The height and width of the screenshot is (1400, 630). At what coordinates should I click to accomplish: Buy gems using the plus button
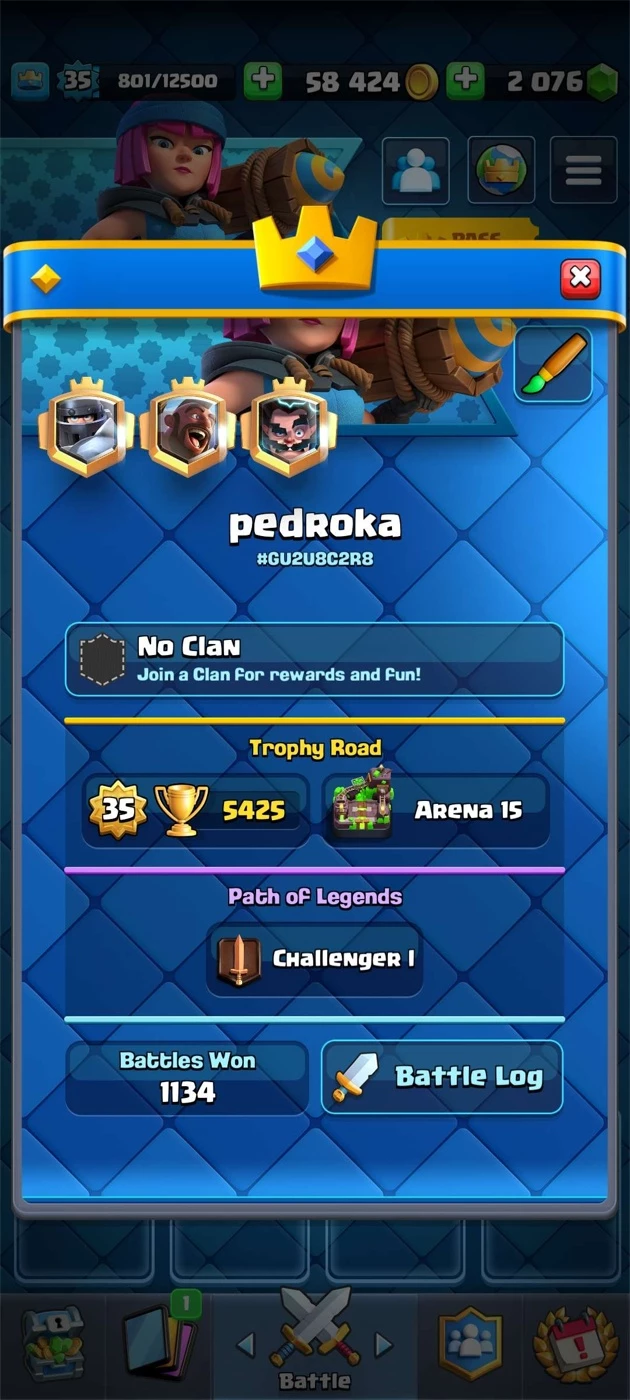click(x=465, y=81)
